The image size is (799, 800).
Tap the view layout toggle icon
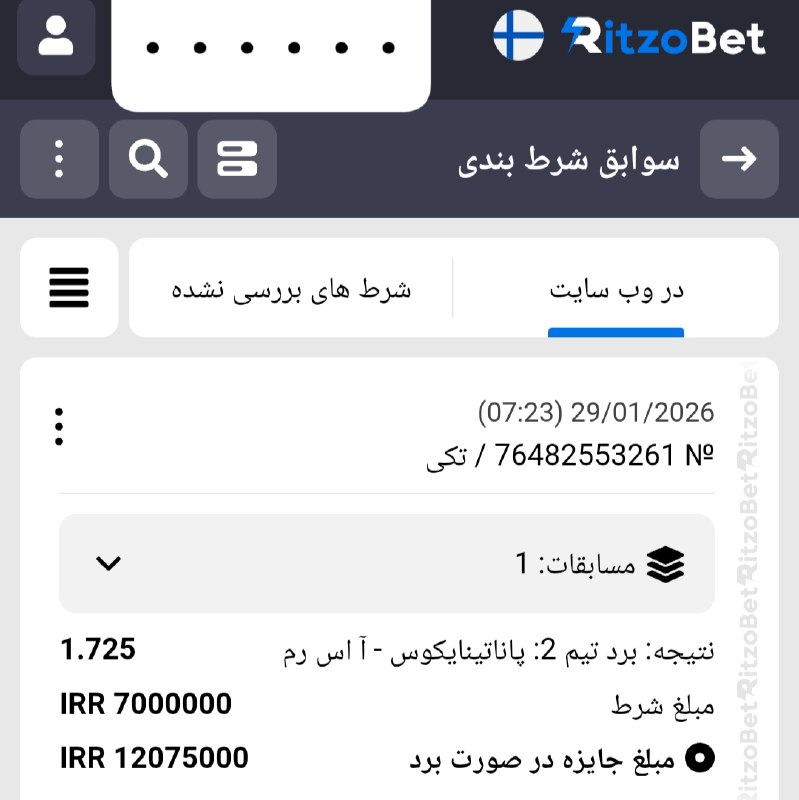click(237, 159)
